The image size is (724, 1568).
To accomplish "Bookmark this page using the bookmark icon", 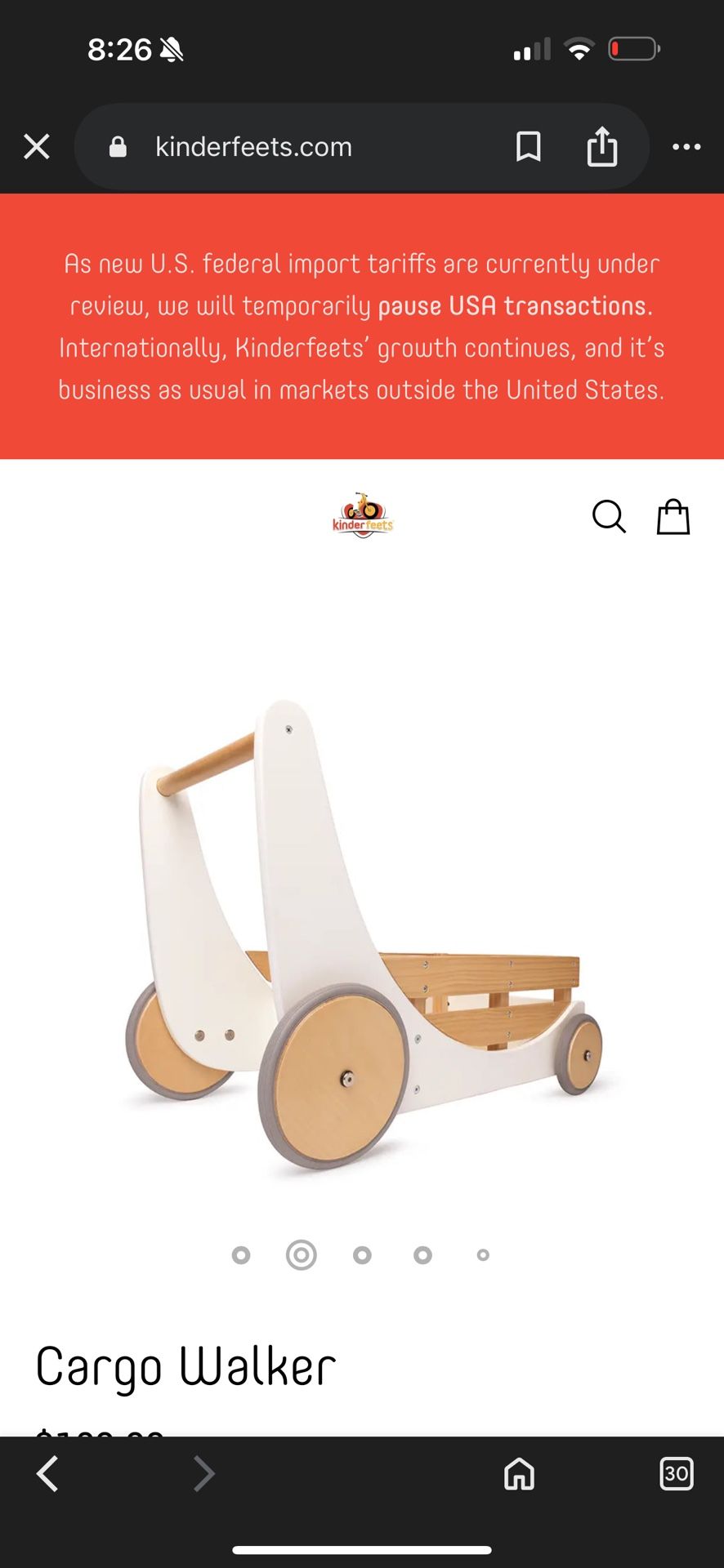I will coord(529,147).
